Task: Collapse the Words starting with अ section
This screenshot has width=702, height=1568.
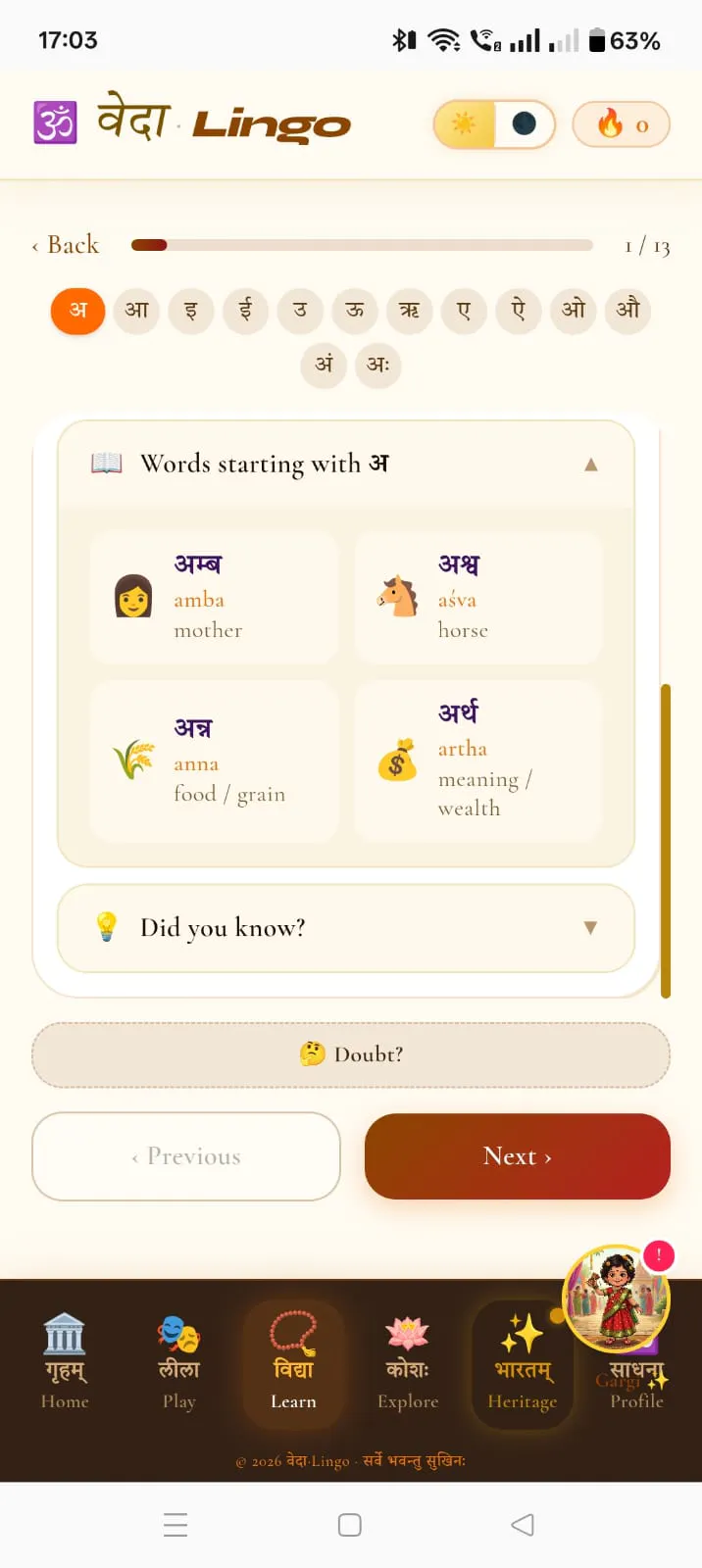Action: 346,465
